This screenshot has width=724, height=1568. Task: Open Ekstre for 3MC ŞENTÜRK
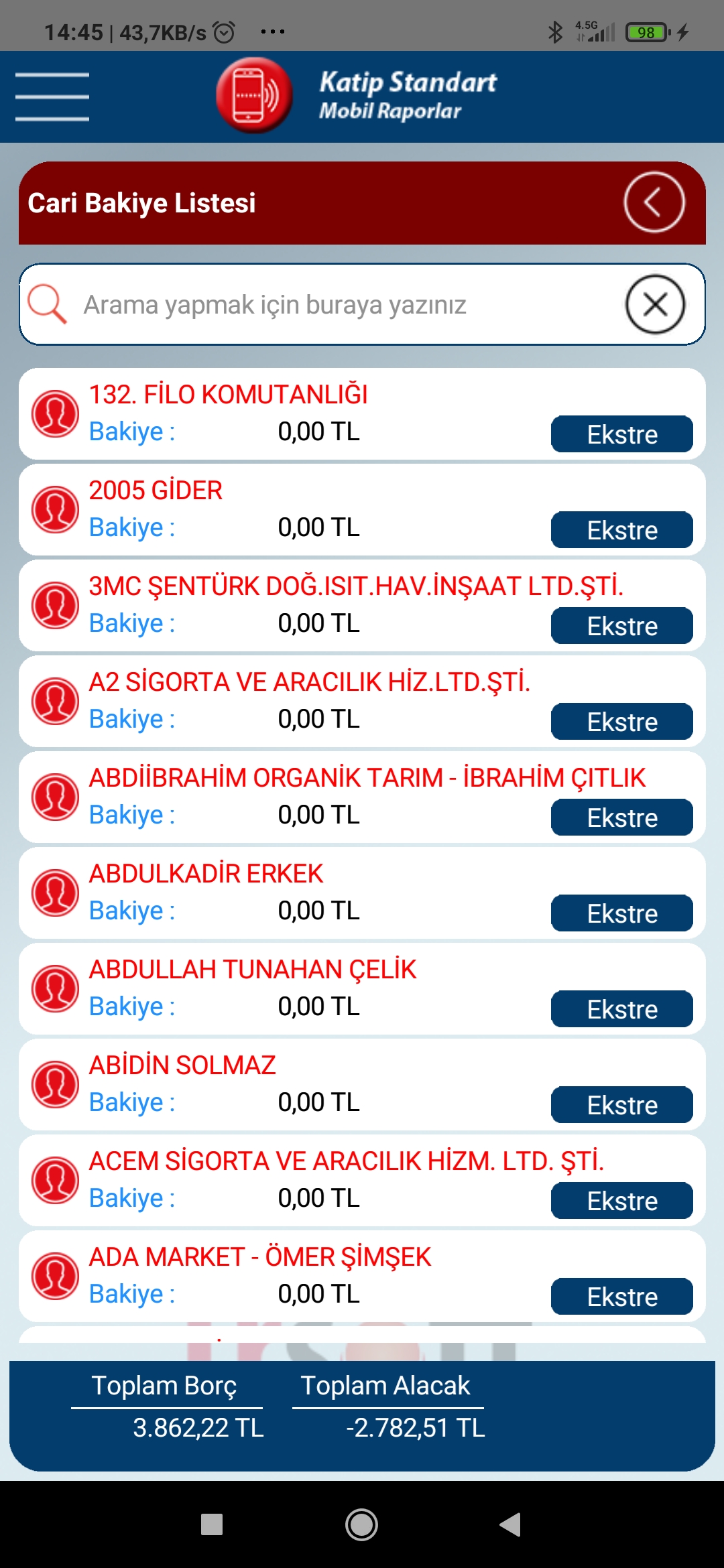(622, 626)
